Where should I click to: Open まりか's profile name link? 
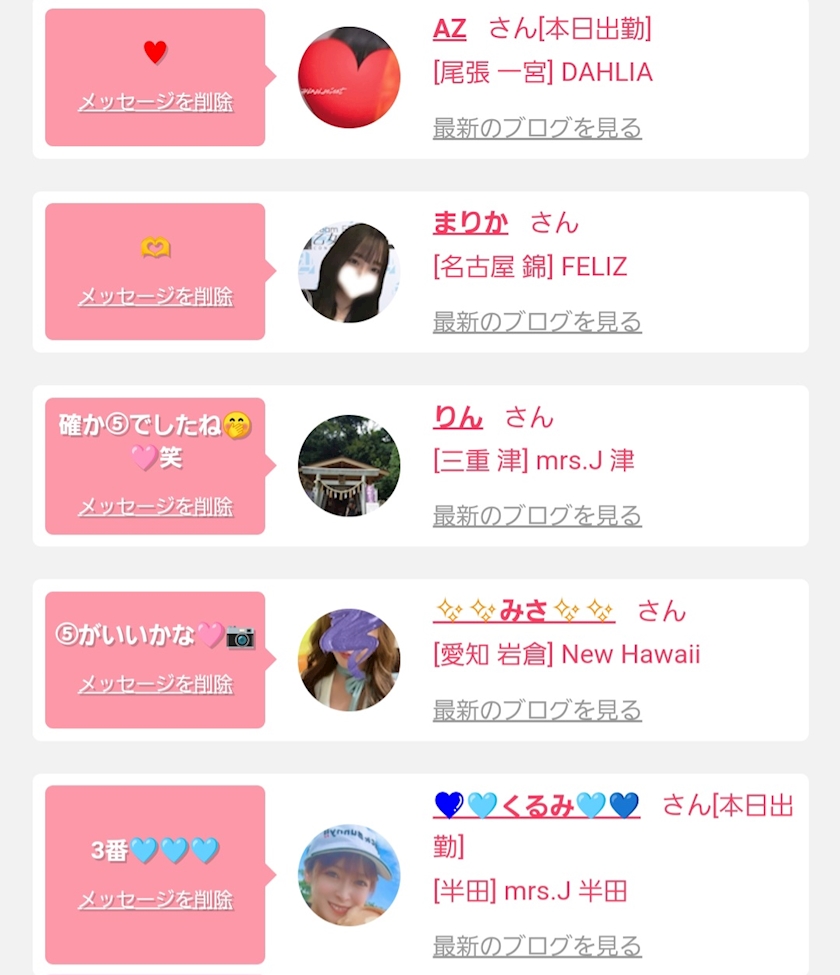tap(470, 223)
